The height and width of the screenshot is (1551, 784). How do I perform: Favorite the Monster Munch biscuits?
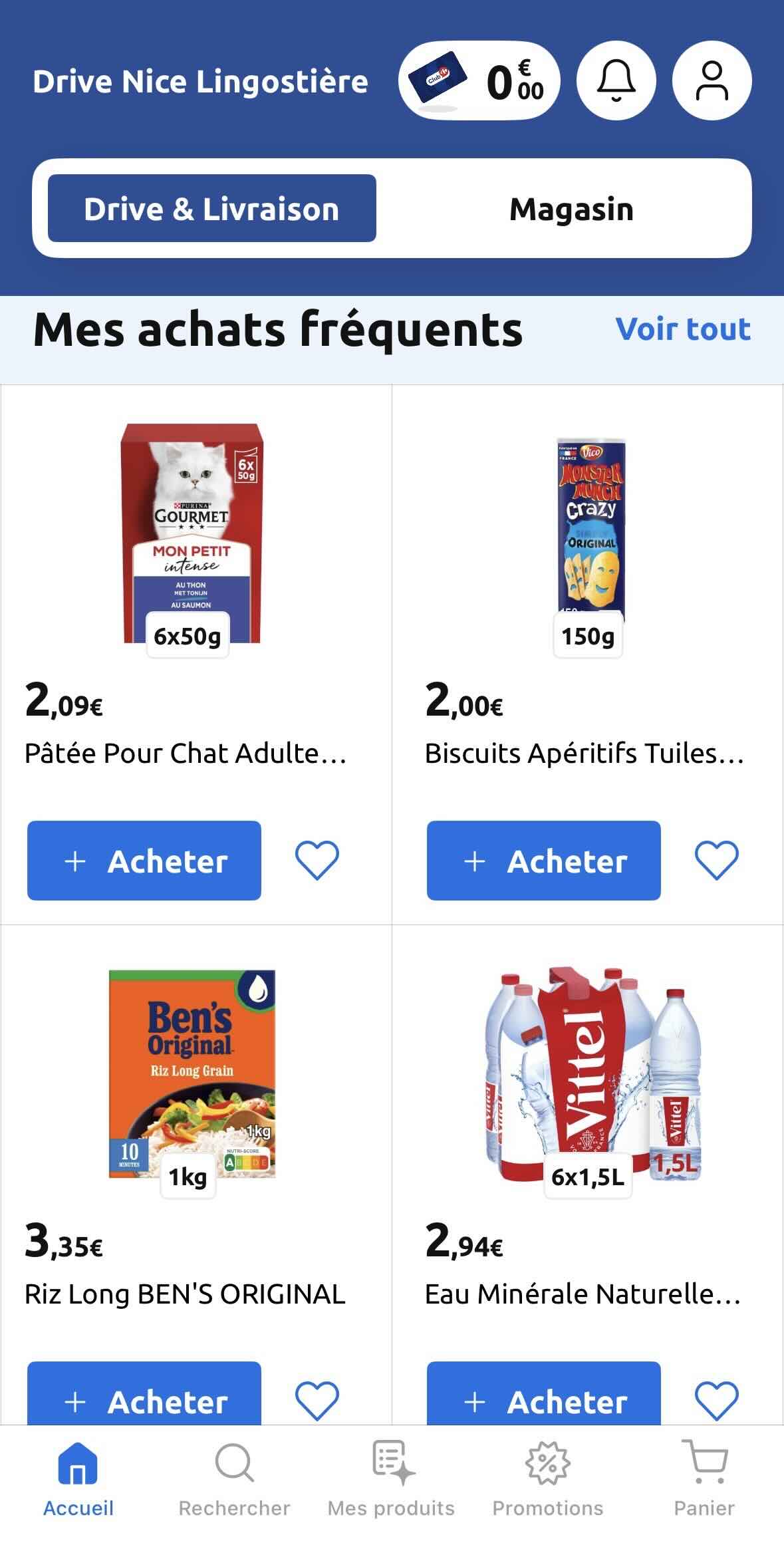pos(717,860)
